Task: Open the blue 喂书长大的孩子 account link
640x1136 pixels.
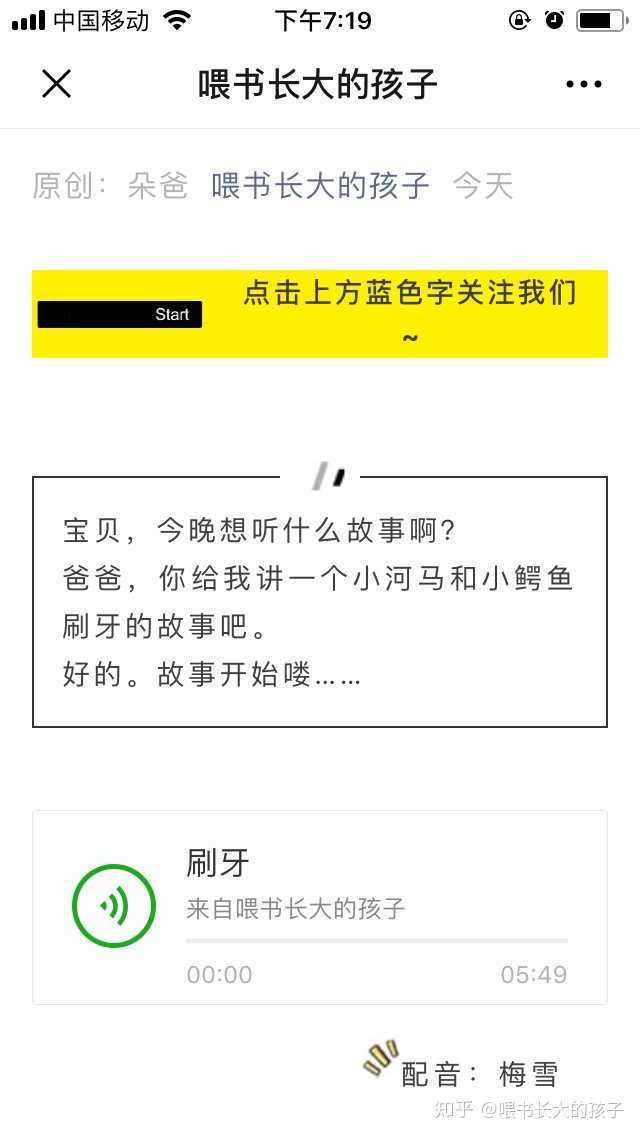Action: click(x=320, y=186)
